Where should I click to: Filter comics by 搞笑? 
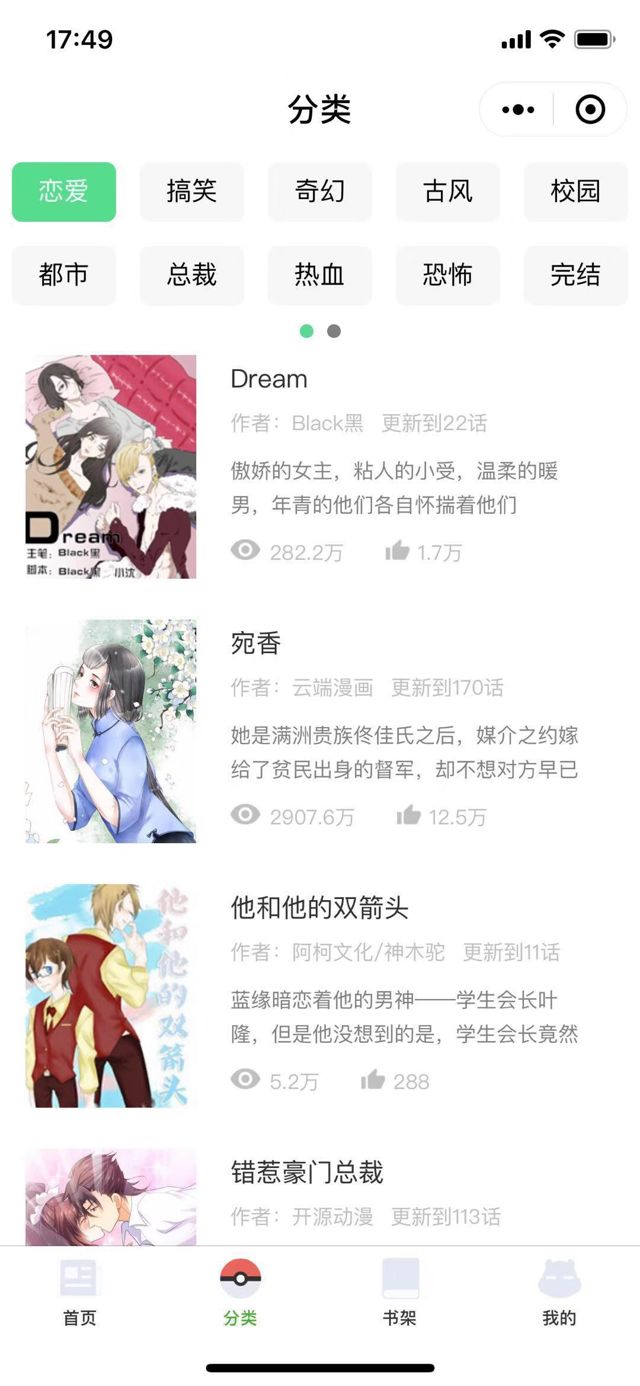(192, 191)
